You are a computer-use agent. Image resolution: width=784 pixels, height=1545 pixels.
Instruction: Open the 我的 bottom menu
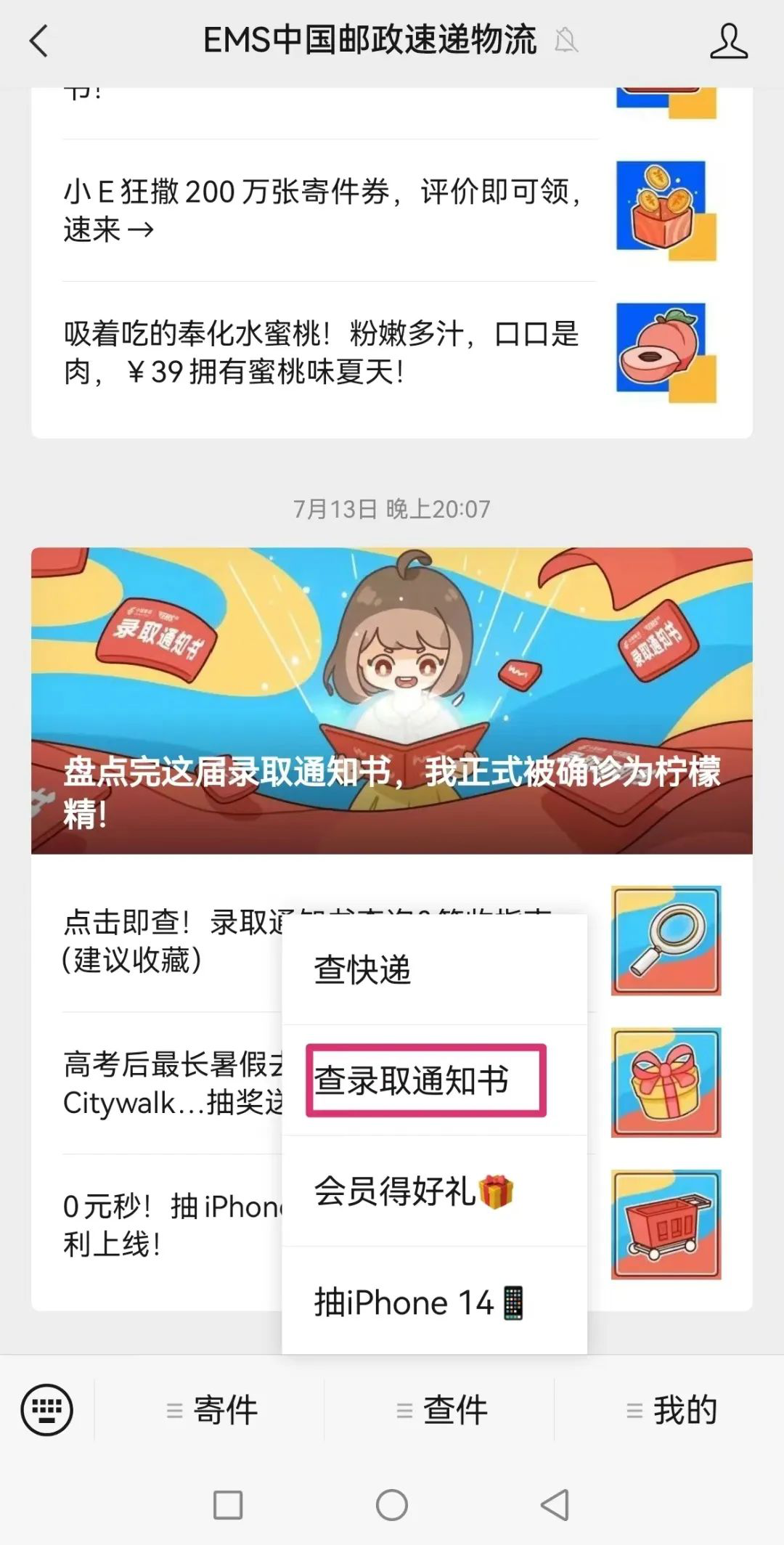click(x=670, y=1410)
